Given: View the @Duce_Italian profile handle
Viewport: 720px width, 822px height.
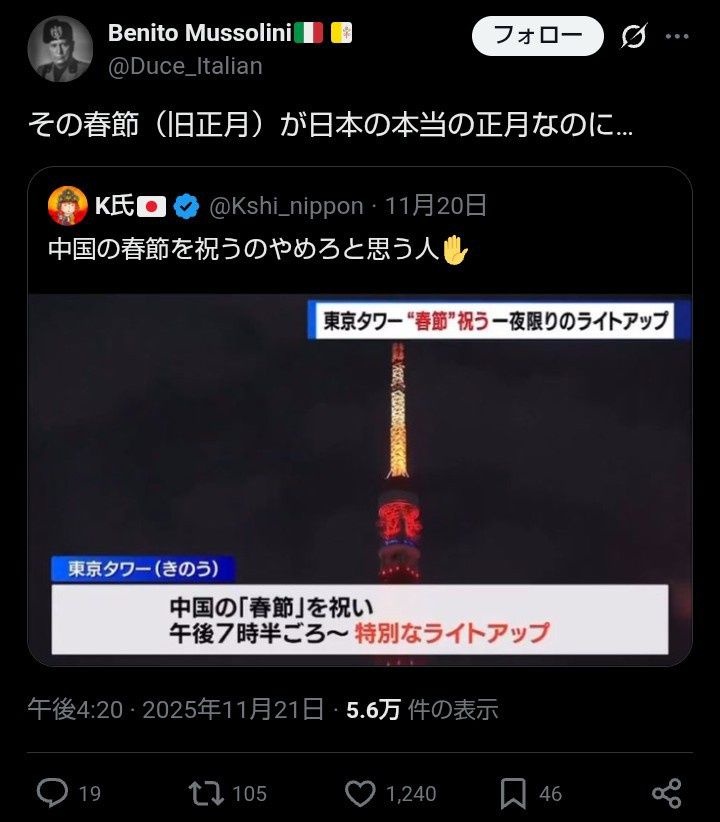Looking at the screenshot, I should click(185, 66).
